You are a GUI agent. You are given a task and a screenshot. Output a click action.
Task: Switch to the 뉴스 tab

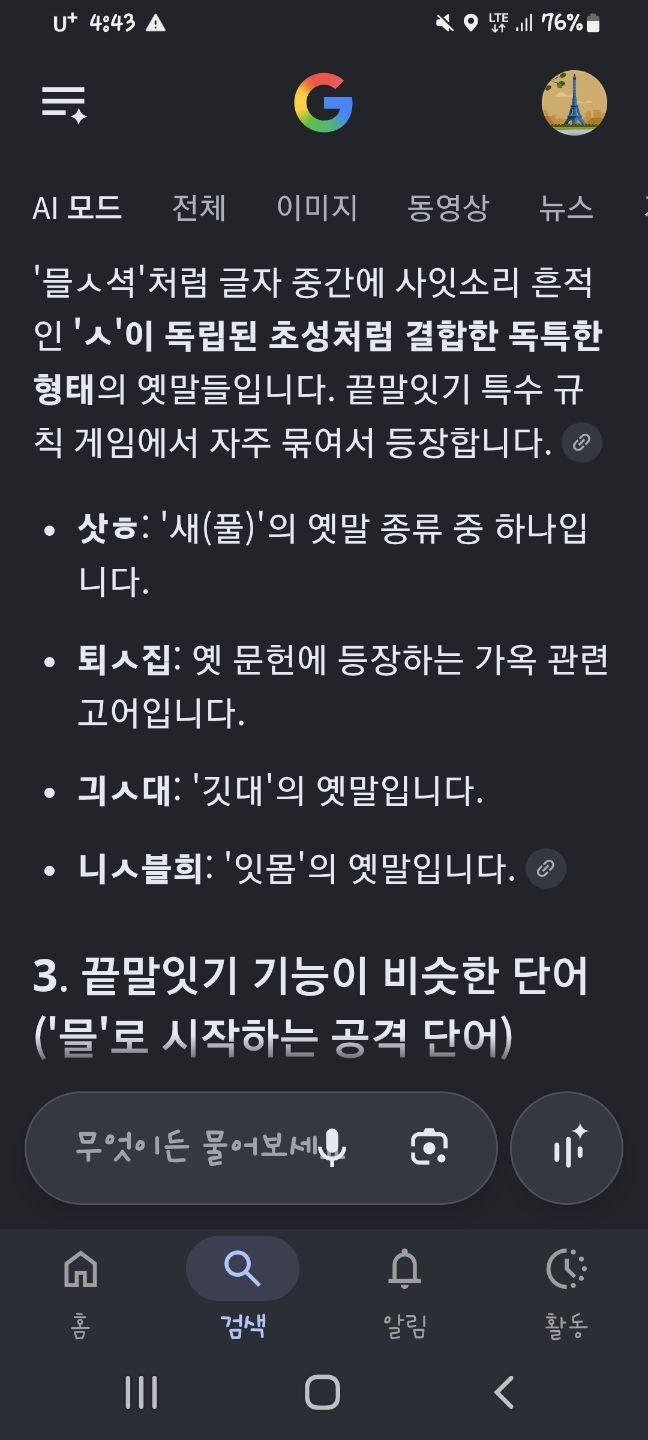pyautogui.click(x=566, y=207)
